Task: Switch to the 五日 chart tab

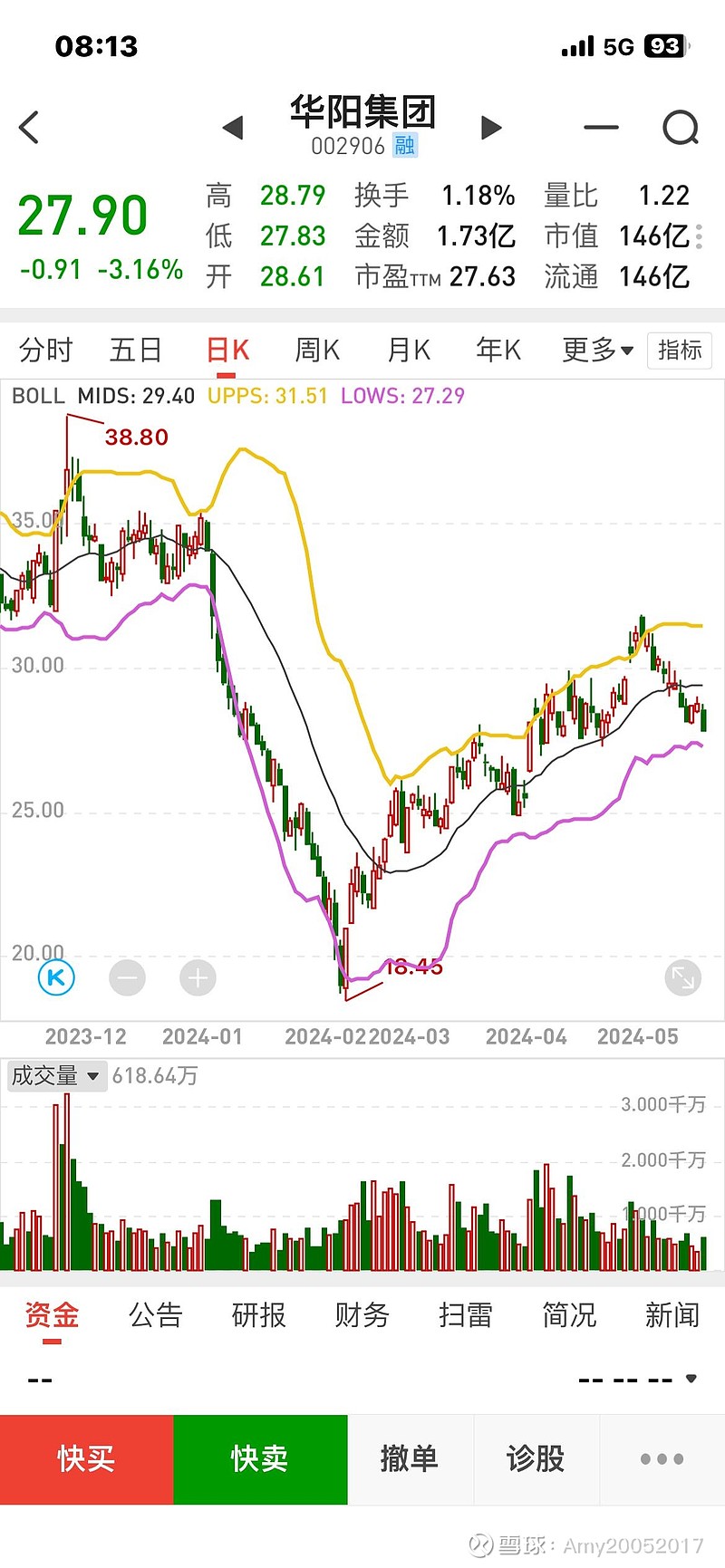Action: pos(136,350)
